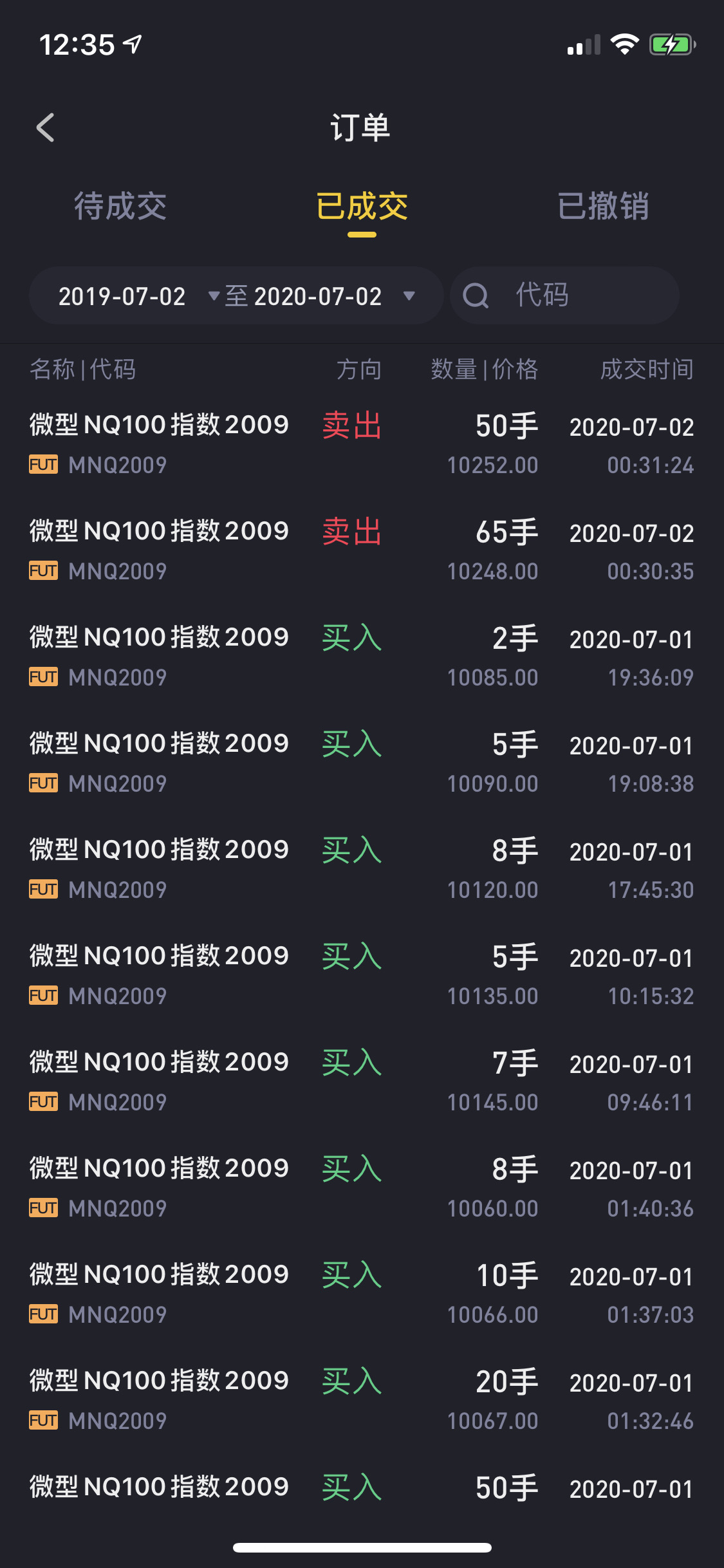Open the 7手 buy order at 10145.00
The height and width of the screenshot is (1568, 724).
(x=362, y=1081)
